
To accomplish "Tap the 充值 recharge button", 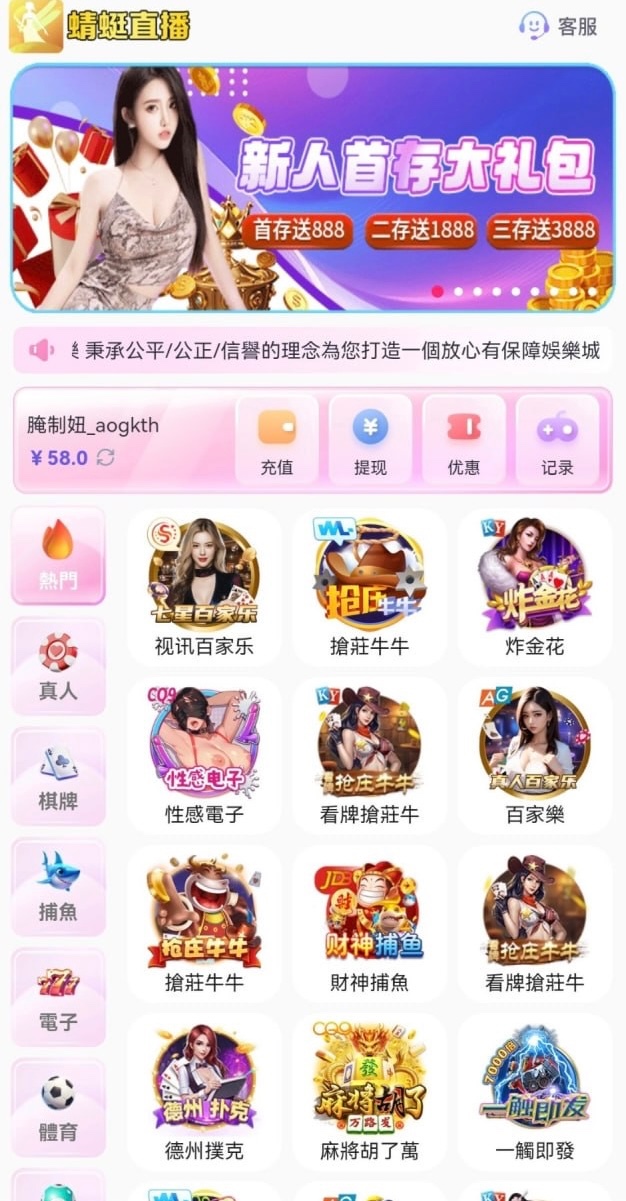I will tap(277, 440).
